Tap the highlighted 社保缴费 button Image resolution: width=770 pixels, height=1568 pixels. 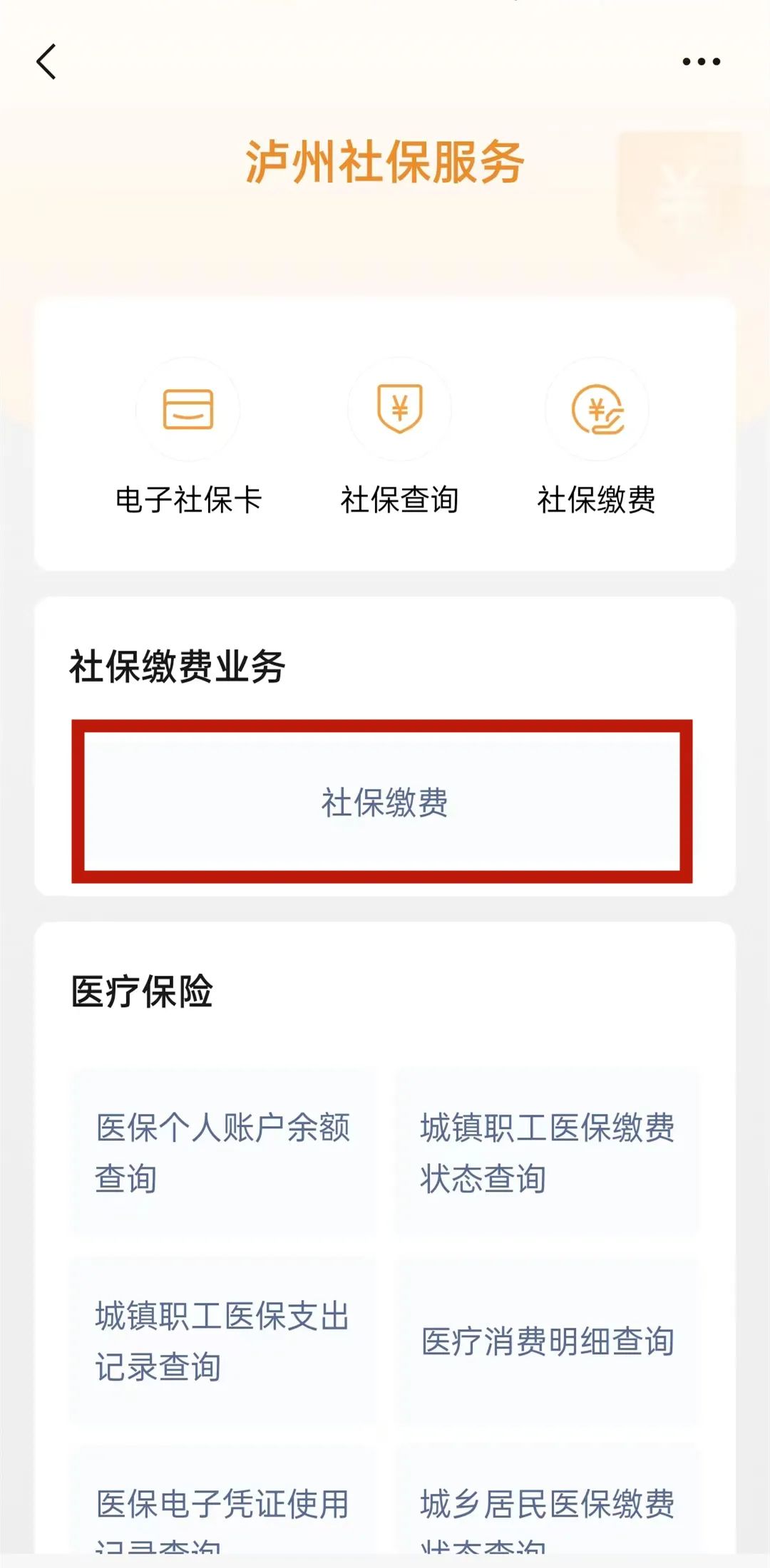(383, 803)
